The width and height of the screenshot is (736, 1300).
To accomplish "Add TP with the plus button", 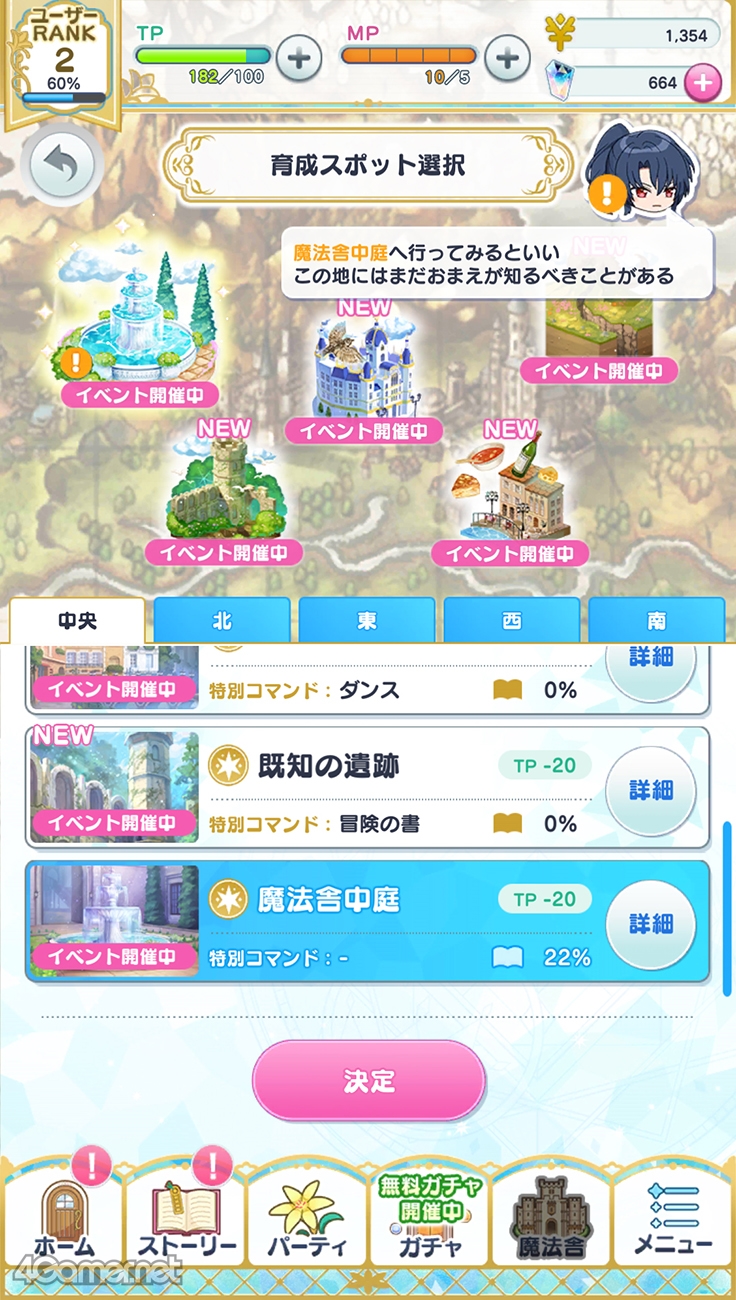I will [x=298, y=58].
